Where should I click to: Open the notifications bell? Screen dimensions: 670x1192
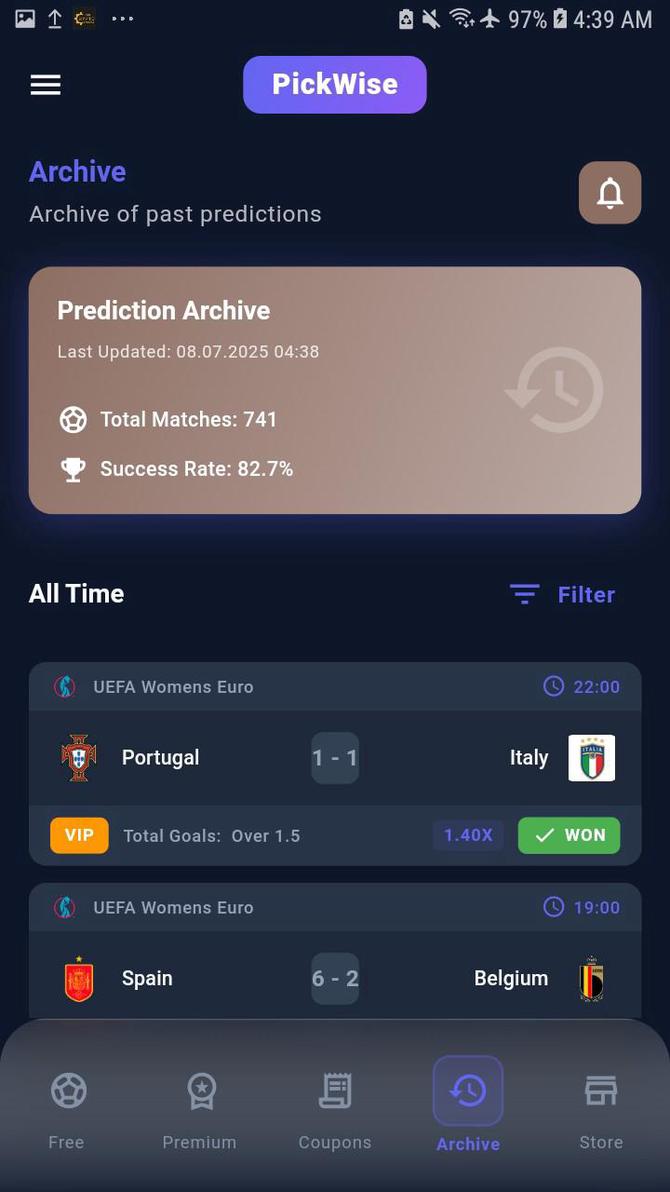[x=609, y=192]
